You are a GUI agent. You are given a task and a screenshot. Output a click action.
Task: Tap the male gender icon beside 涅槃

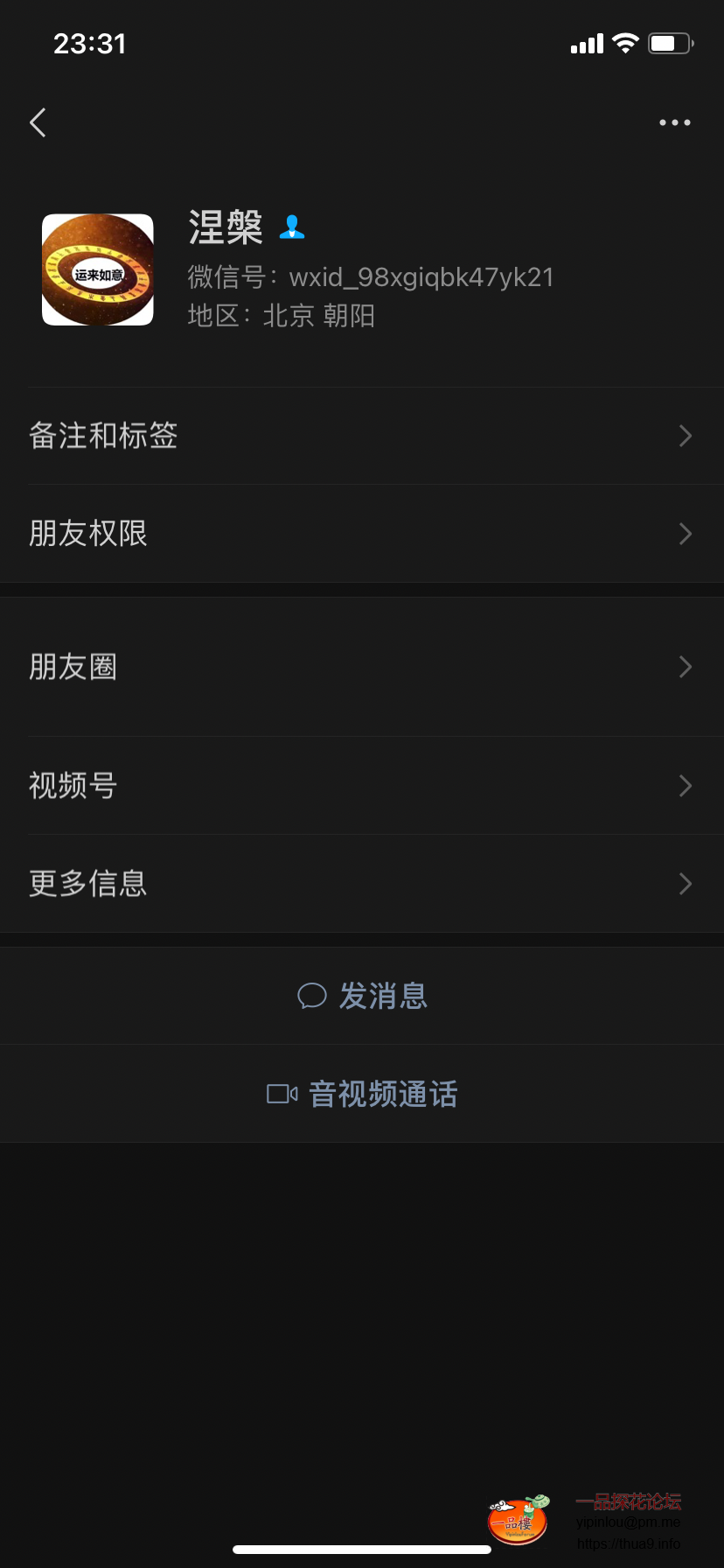(x=292, y=226)
